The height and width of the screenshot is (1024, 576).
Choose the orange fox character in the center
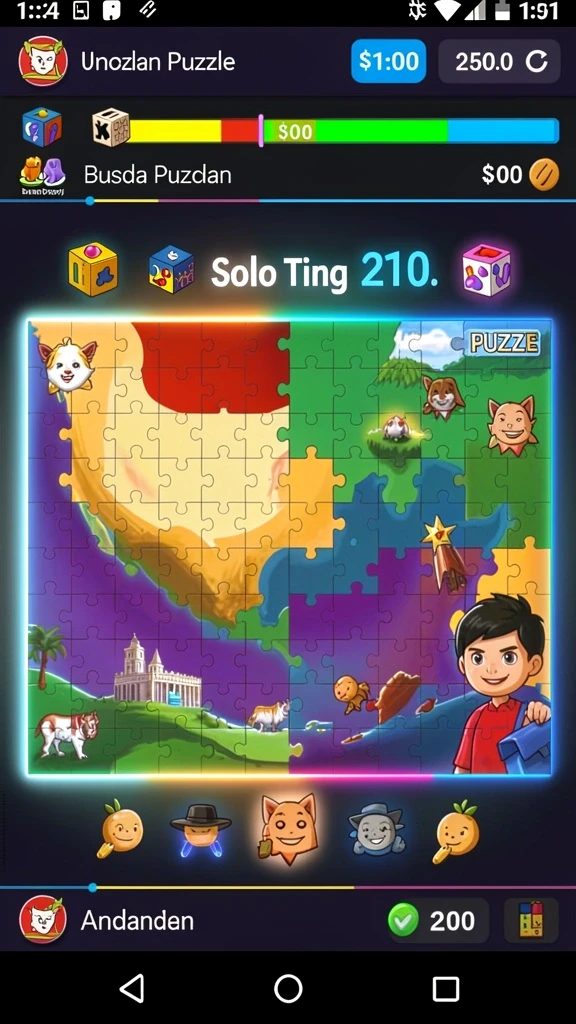[x=288, y=828]
